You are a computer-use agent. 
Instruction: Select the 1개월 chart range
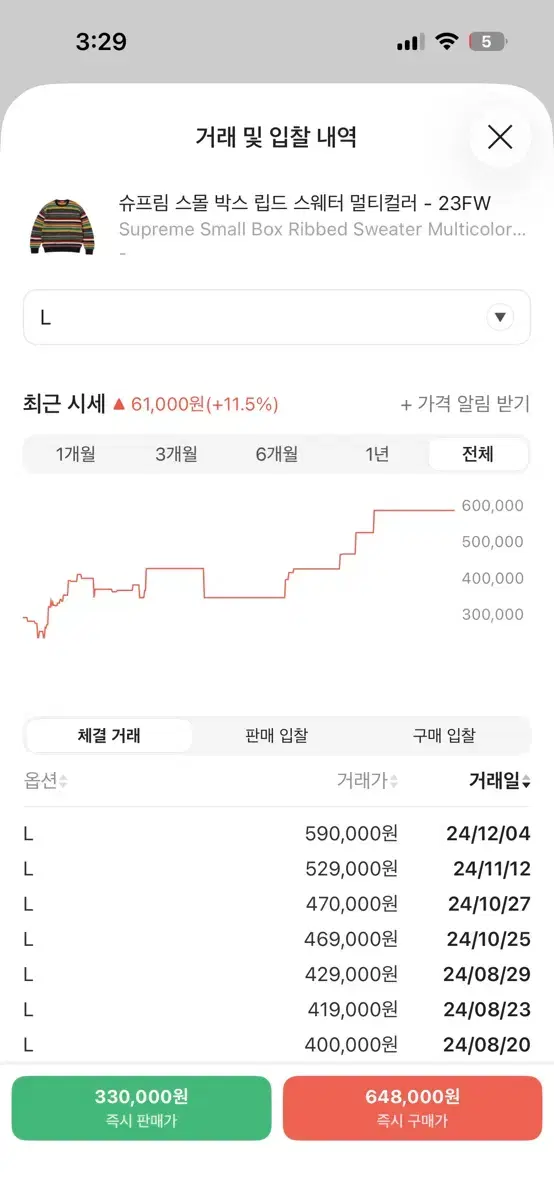tap(76, 454)
